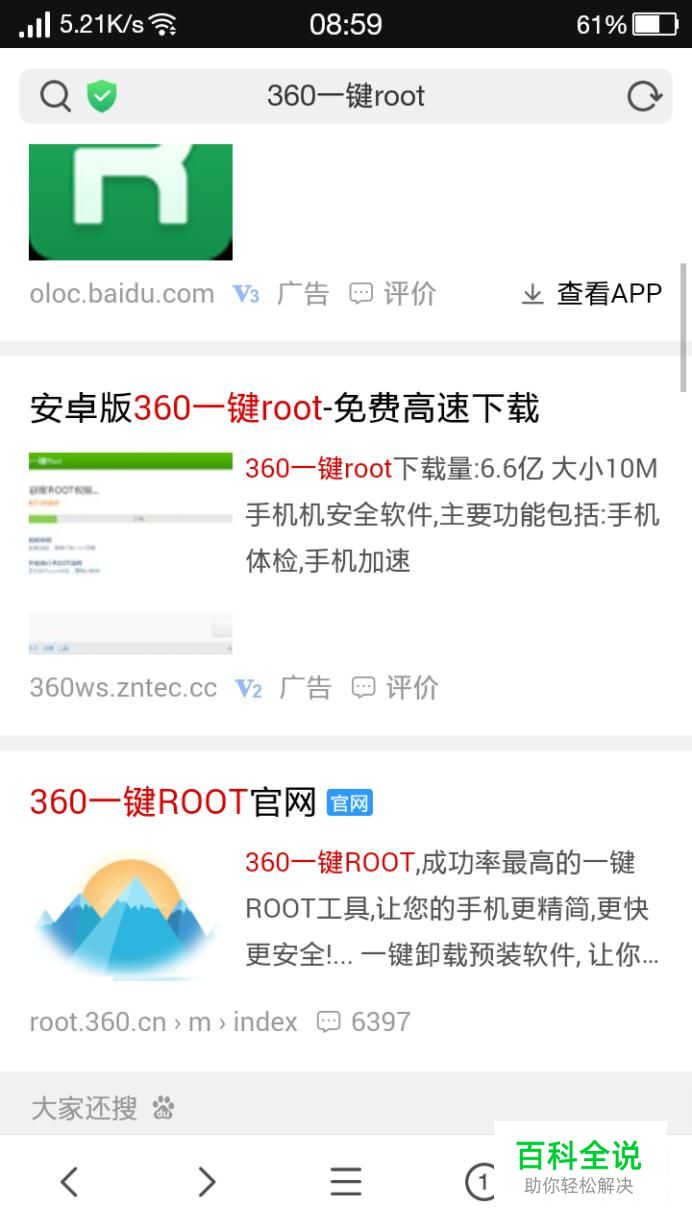Image resolution: width=692 pixels, height=1230 pixels.
Task: Tap the magnifier search icon
Action: tap(55, 96)
